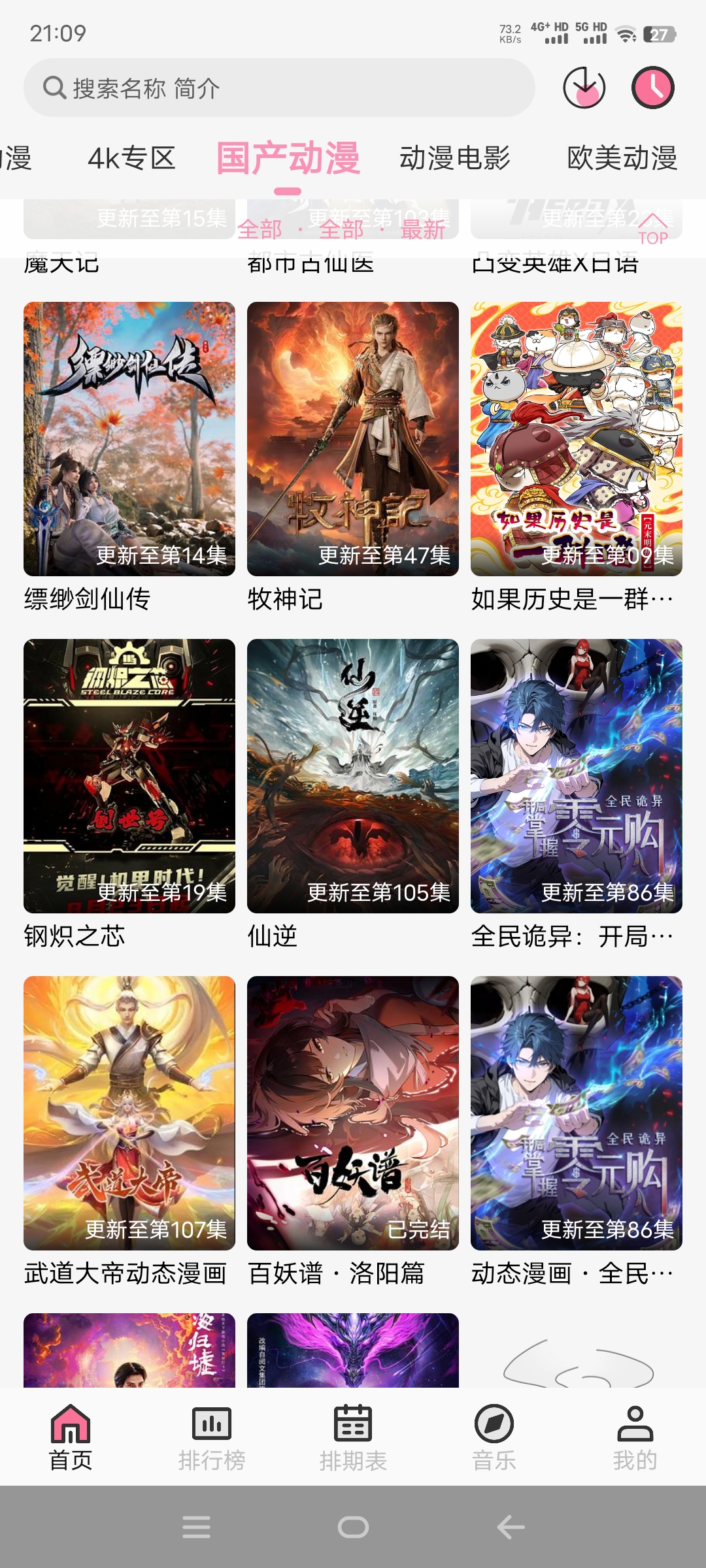706x1568 pixels.
Task: Open 牧神记 anime details
Action: [352, 438]
